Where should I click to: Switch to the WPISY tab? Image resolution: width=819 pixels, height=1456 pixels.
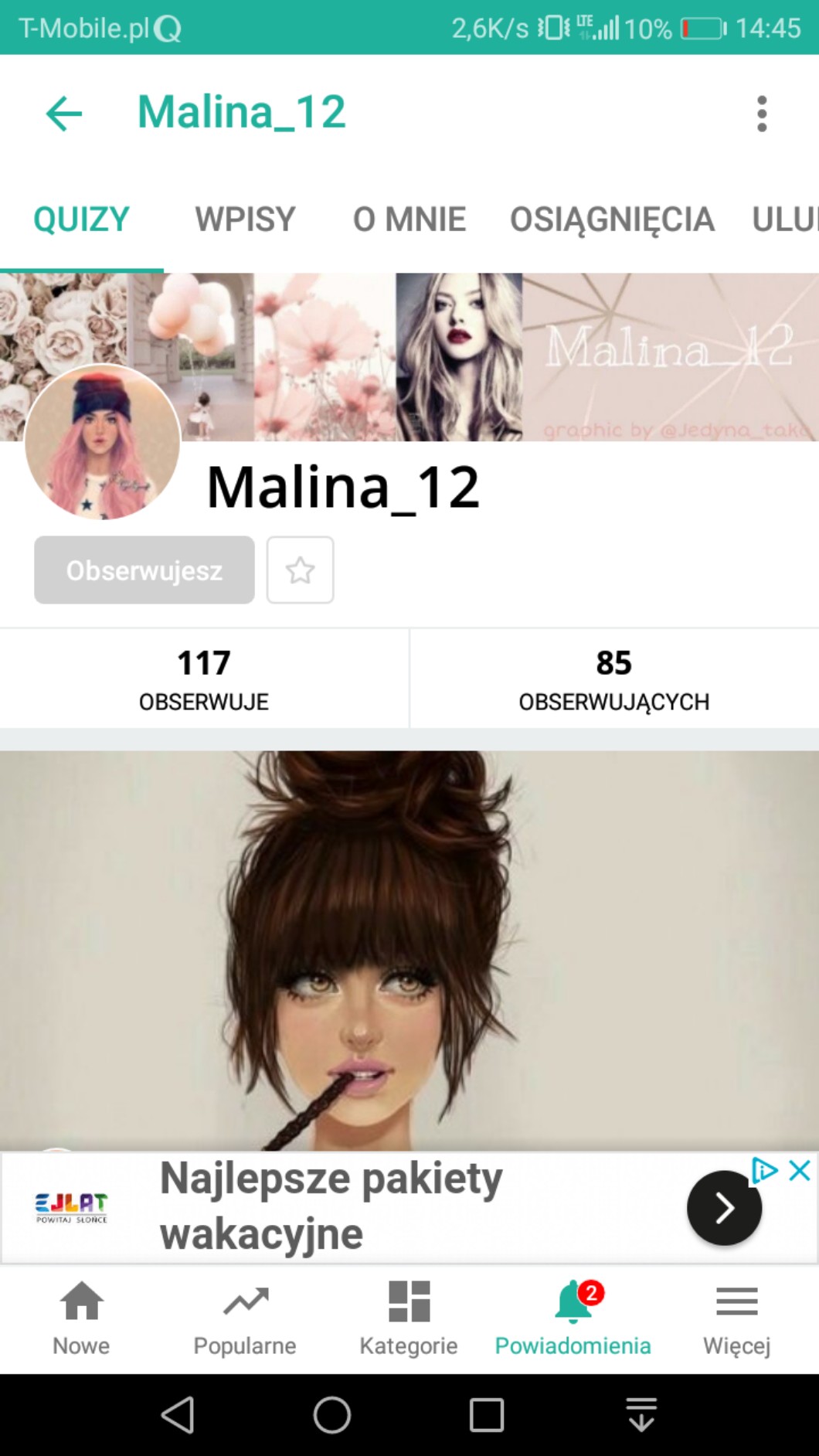pyautogui.click(x=245, y=219)
